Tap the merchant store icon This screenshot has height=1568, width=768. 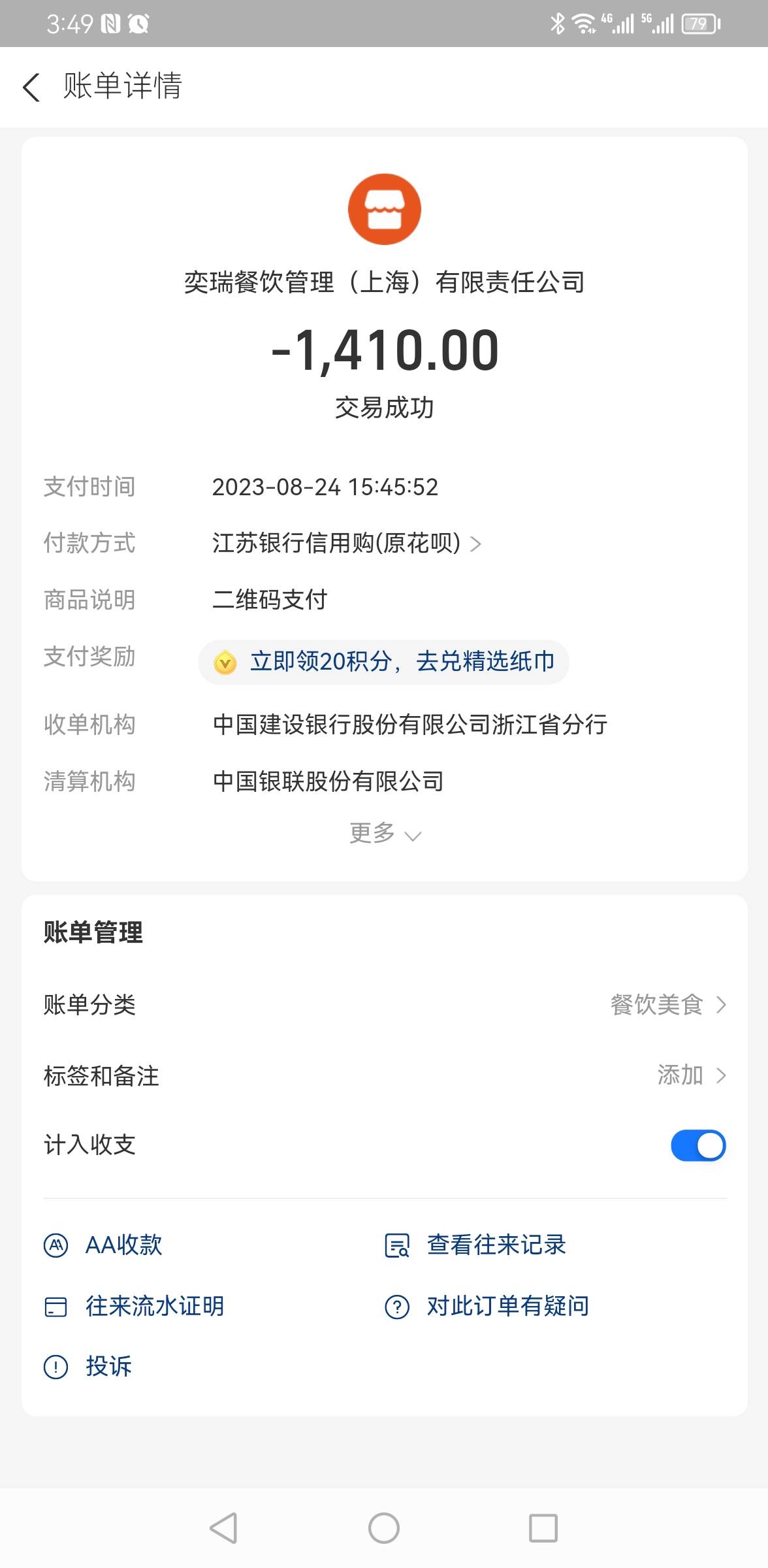coord(384,209)
